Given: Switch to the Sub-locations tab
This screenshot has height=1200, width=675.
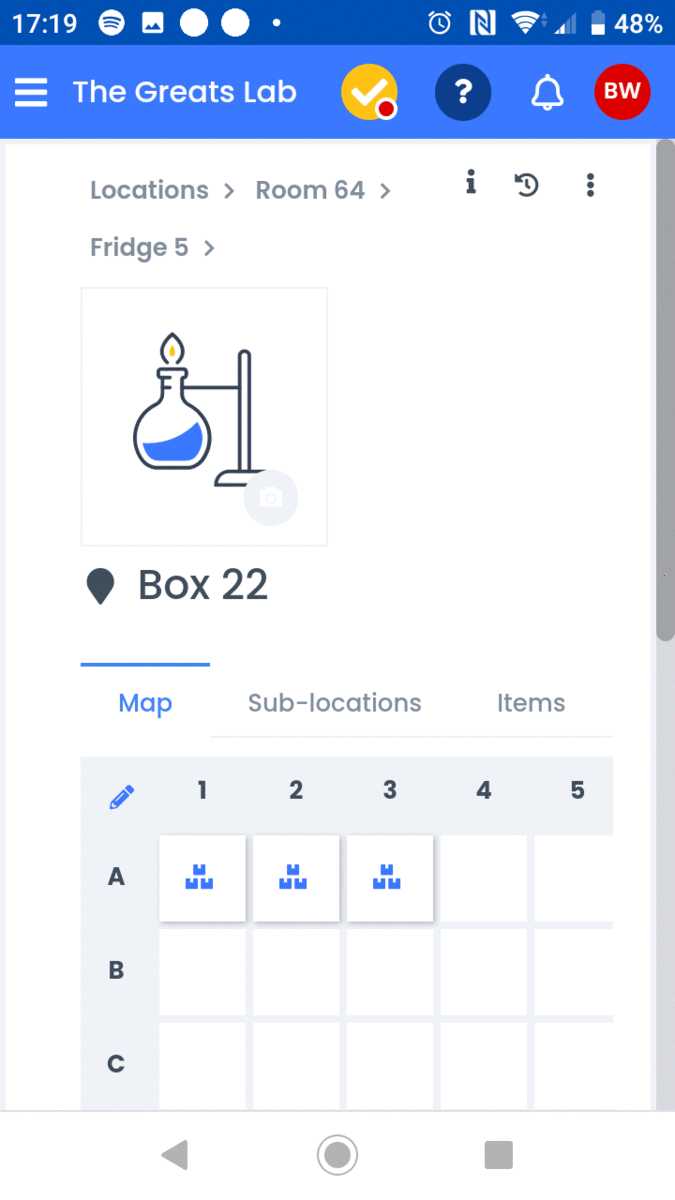Looking at the screenshot, I should [x=334, y=703].
